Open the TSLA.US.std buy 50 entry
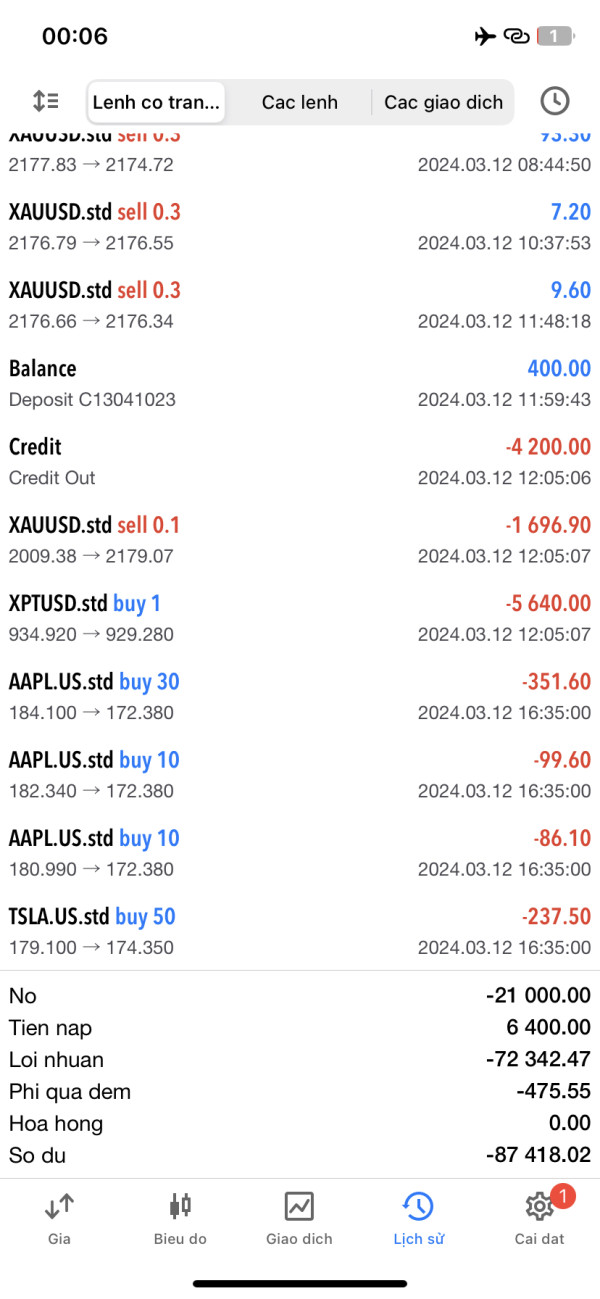This screenshot has width=600, height=1299. (x=300, y=931)
